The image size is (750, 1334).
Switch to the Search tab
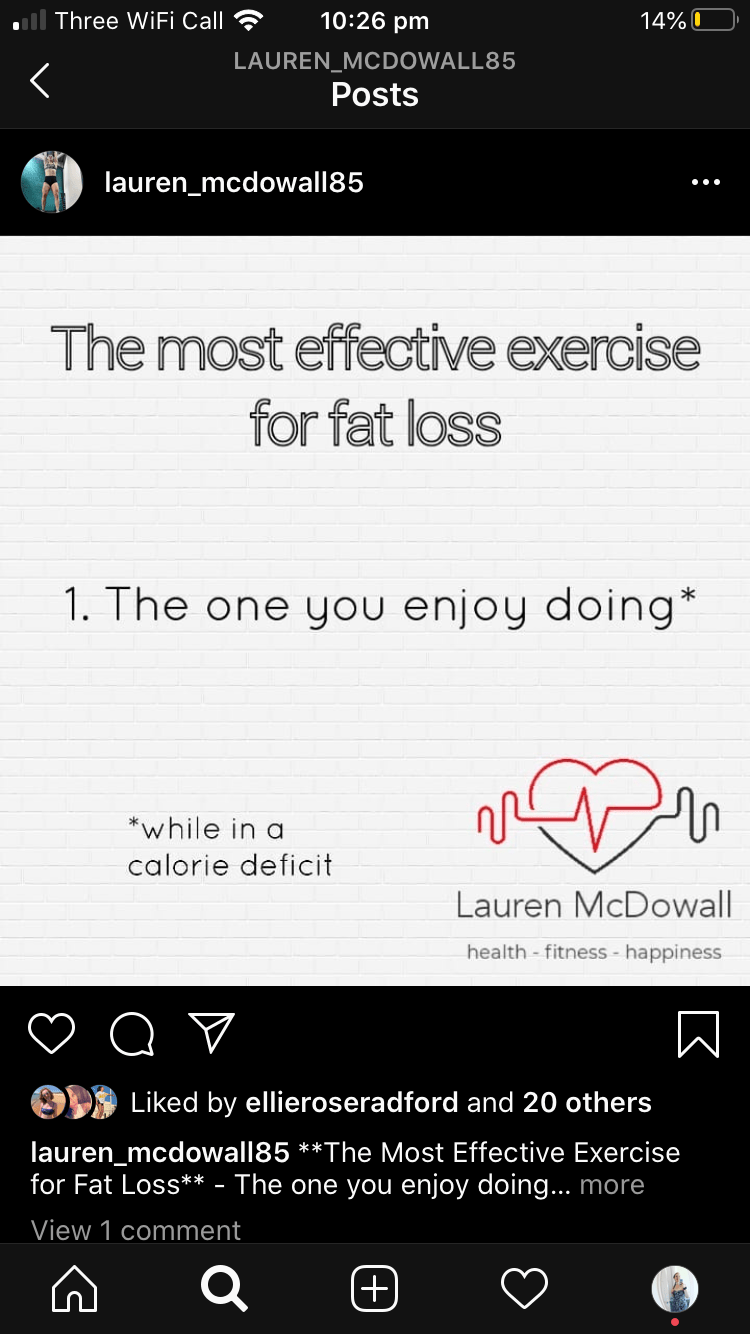pos(224,1289)
